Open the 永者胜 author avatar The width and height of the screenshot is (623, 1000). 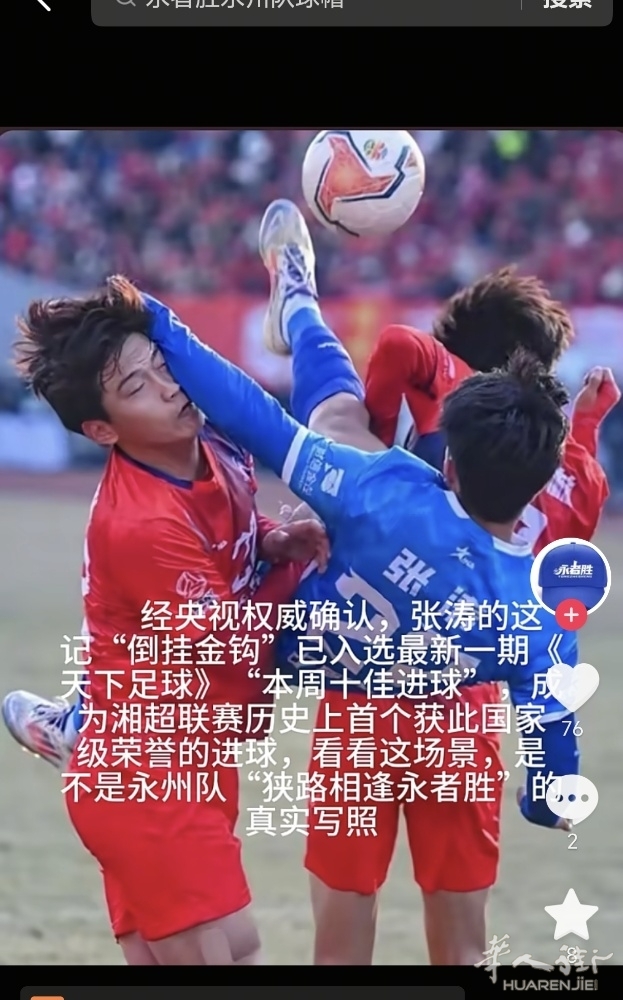(x=571, y=576)
